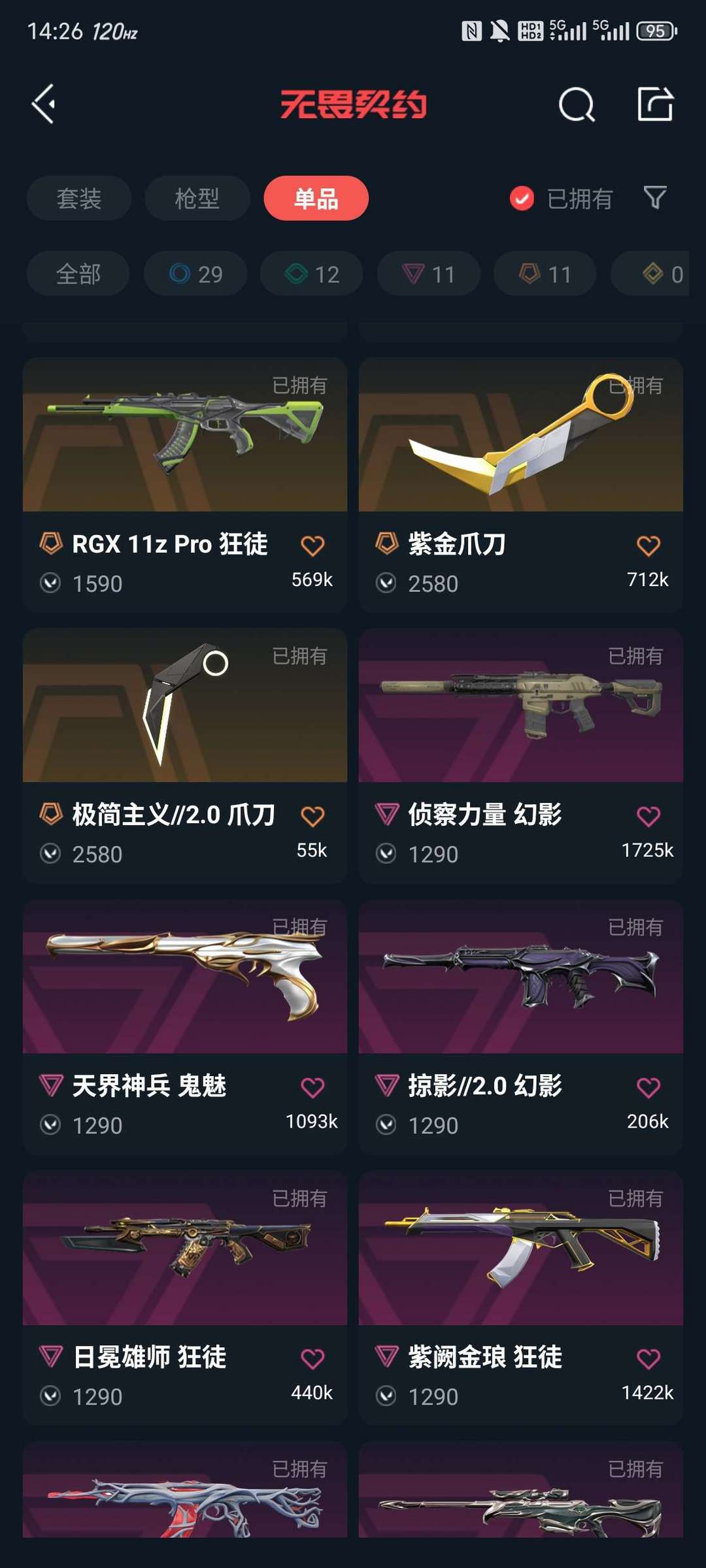The height and width of the screenshot is (1568, 706).
Task: Switch to the 套装 tab
Action: pyautogui.click(x=79, y=198)
